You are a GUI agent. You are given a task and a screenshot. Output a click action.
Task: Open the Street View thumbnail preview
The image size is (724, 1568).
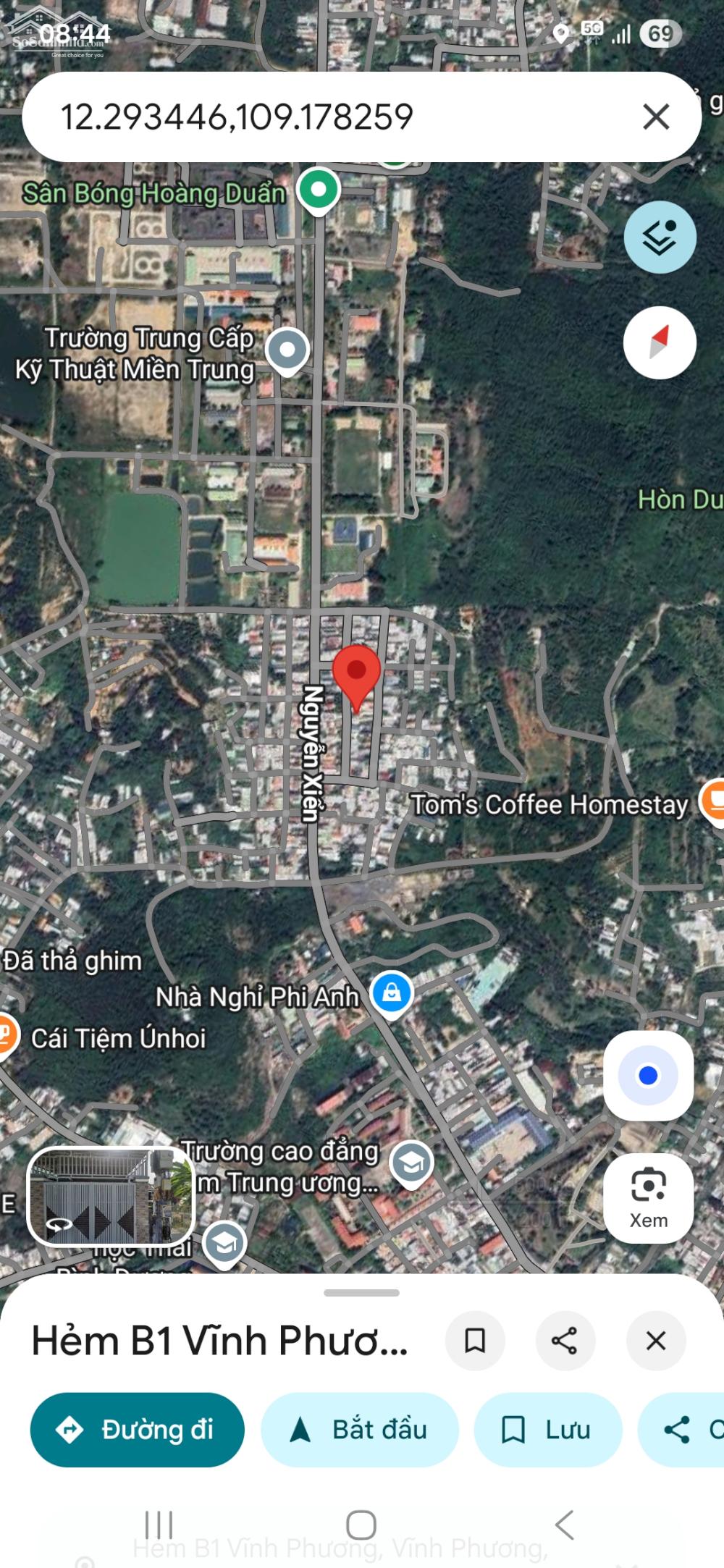coord(111,1196)
